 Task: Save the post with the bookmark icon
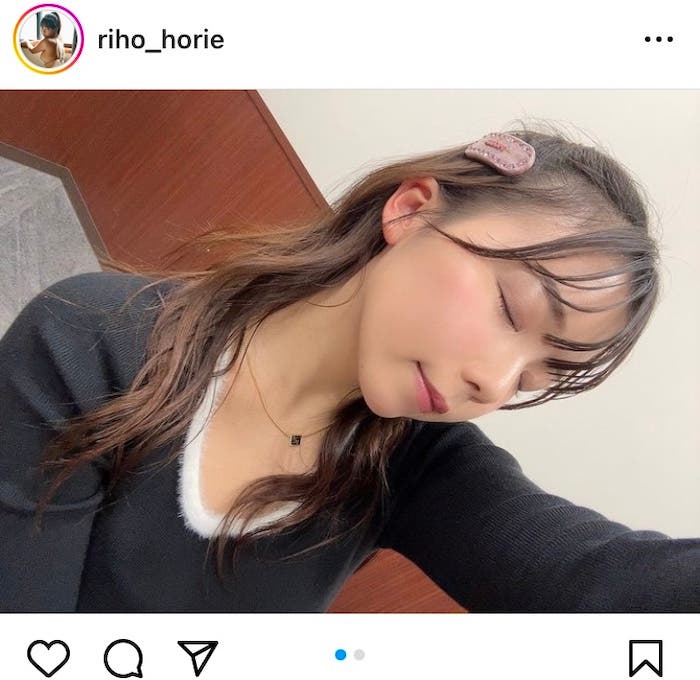pos(645,657)
